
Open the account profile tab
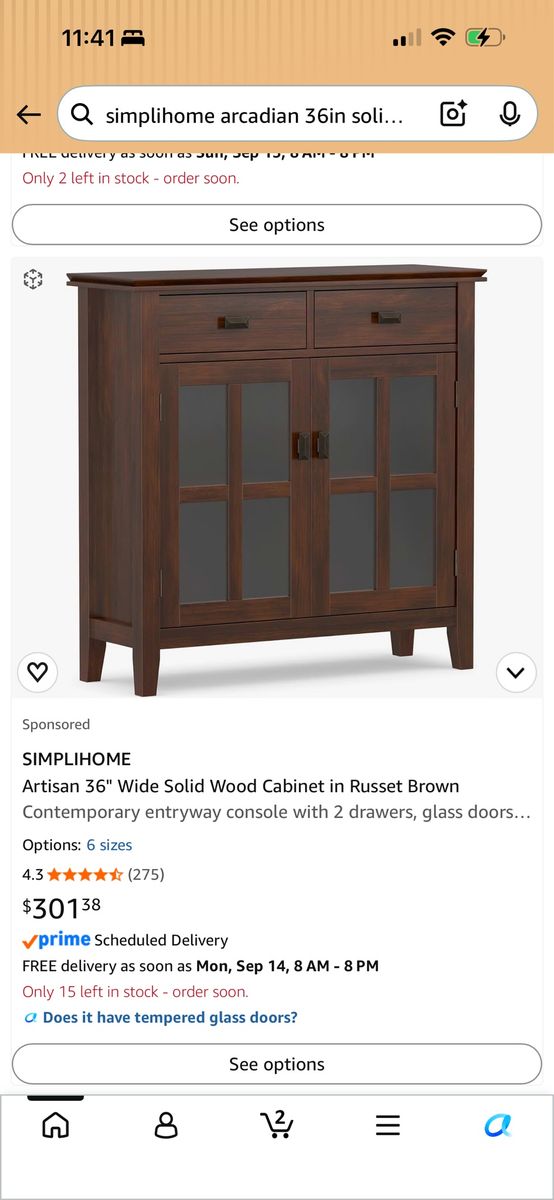click(x=166, y=1125)
